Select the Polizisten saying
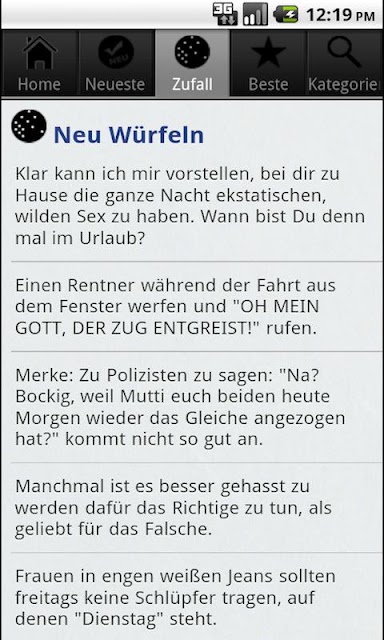384x640 pixels. (192, 407)
